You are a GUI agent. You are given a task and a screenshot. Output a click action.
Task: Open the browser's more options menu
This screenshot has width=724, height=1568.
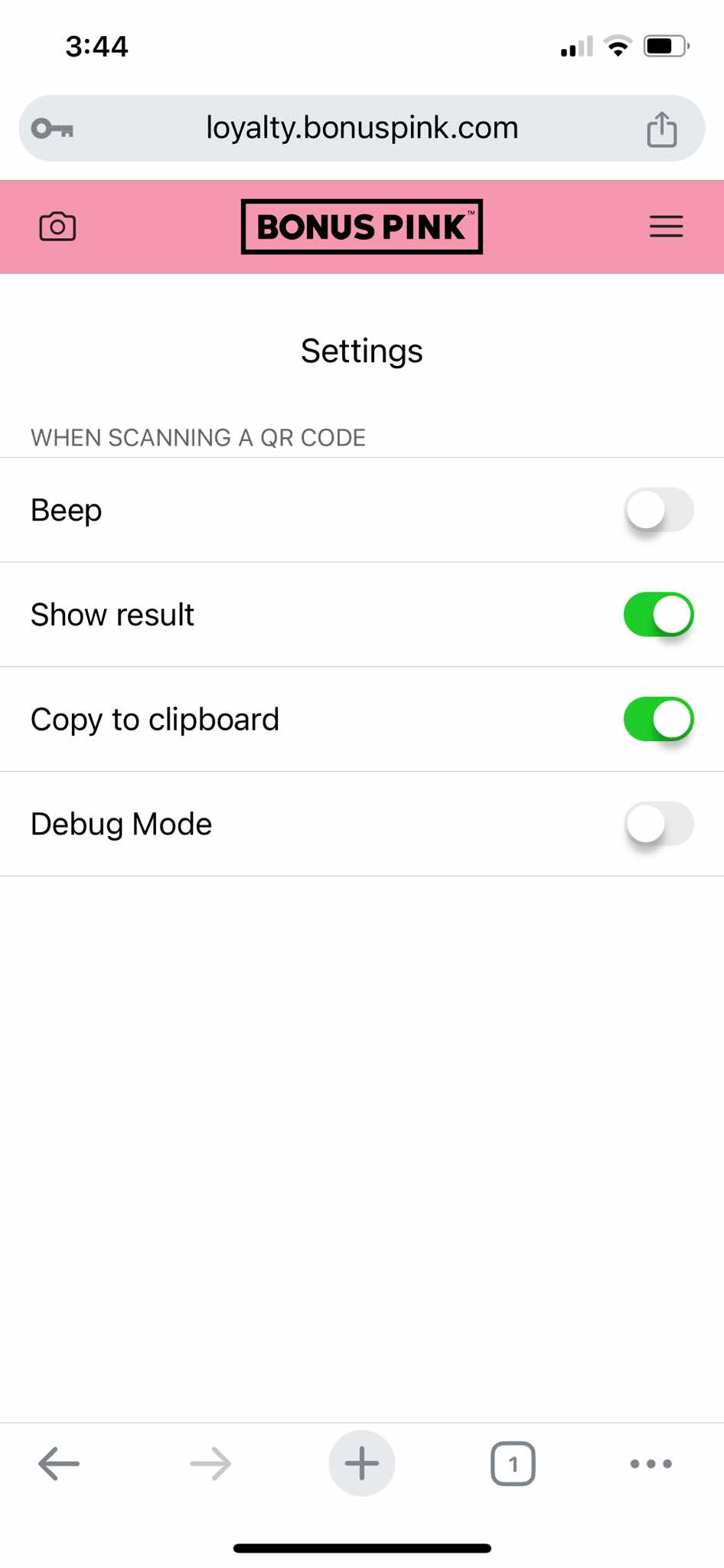tap(651, 1463)
